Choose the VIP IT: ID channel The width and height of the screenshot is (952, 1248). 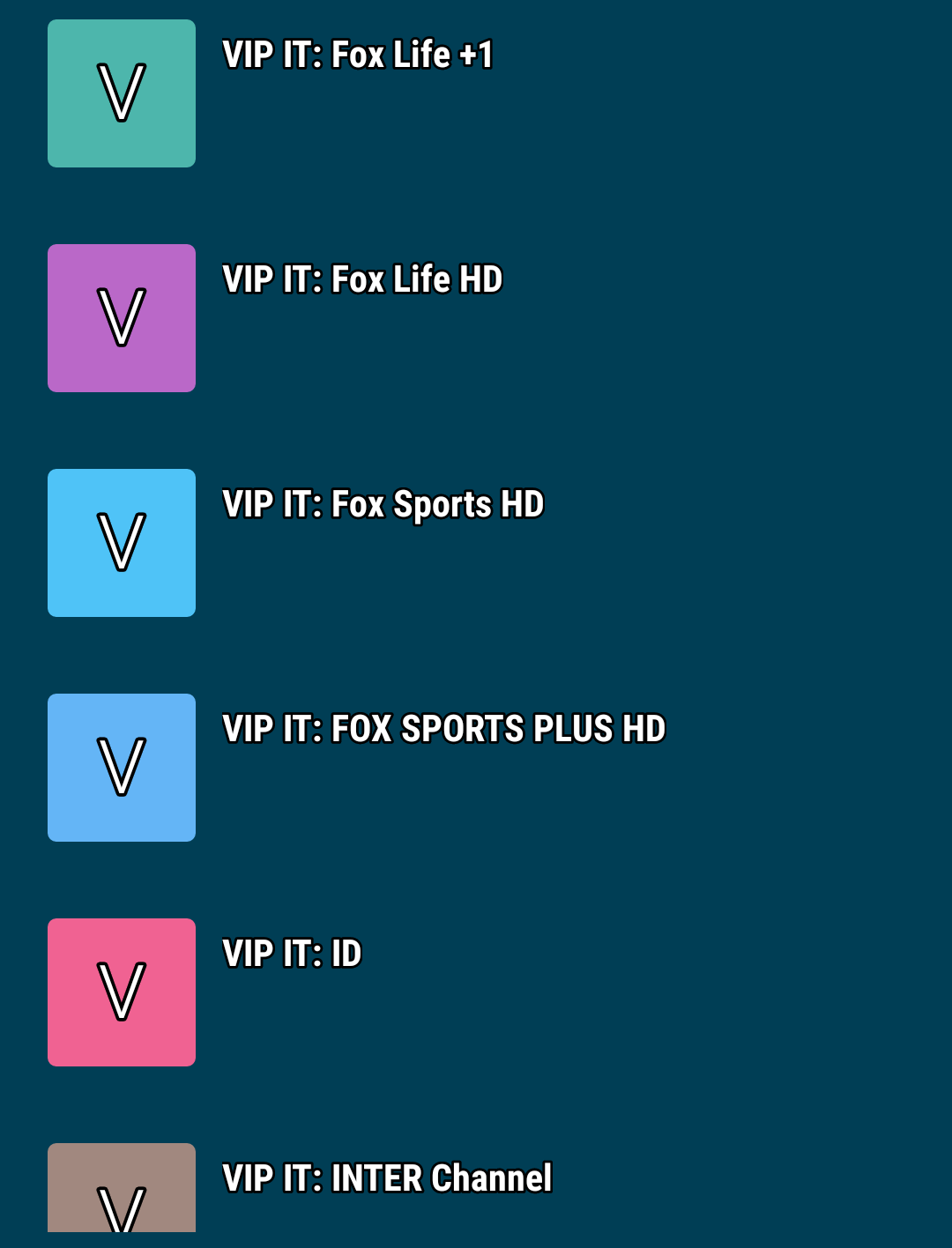[x=292, y=955]
